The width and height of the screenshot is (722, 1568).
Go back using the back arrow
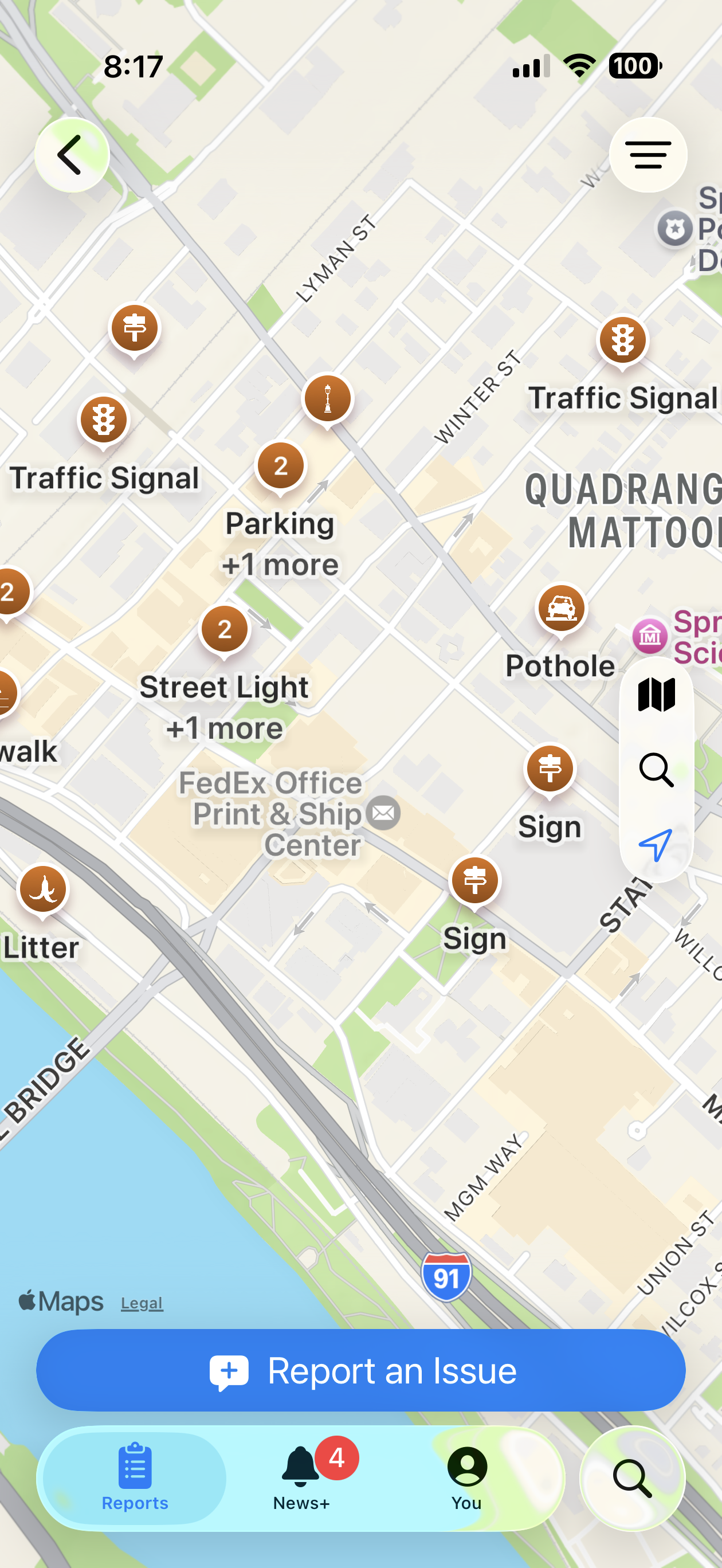[72, 155]
